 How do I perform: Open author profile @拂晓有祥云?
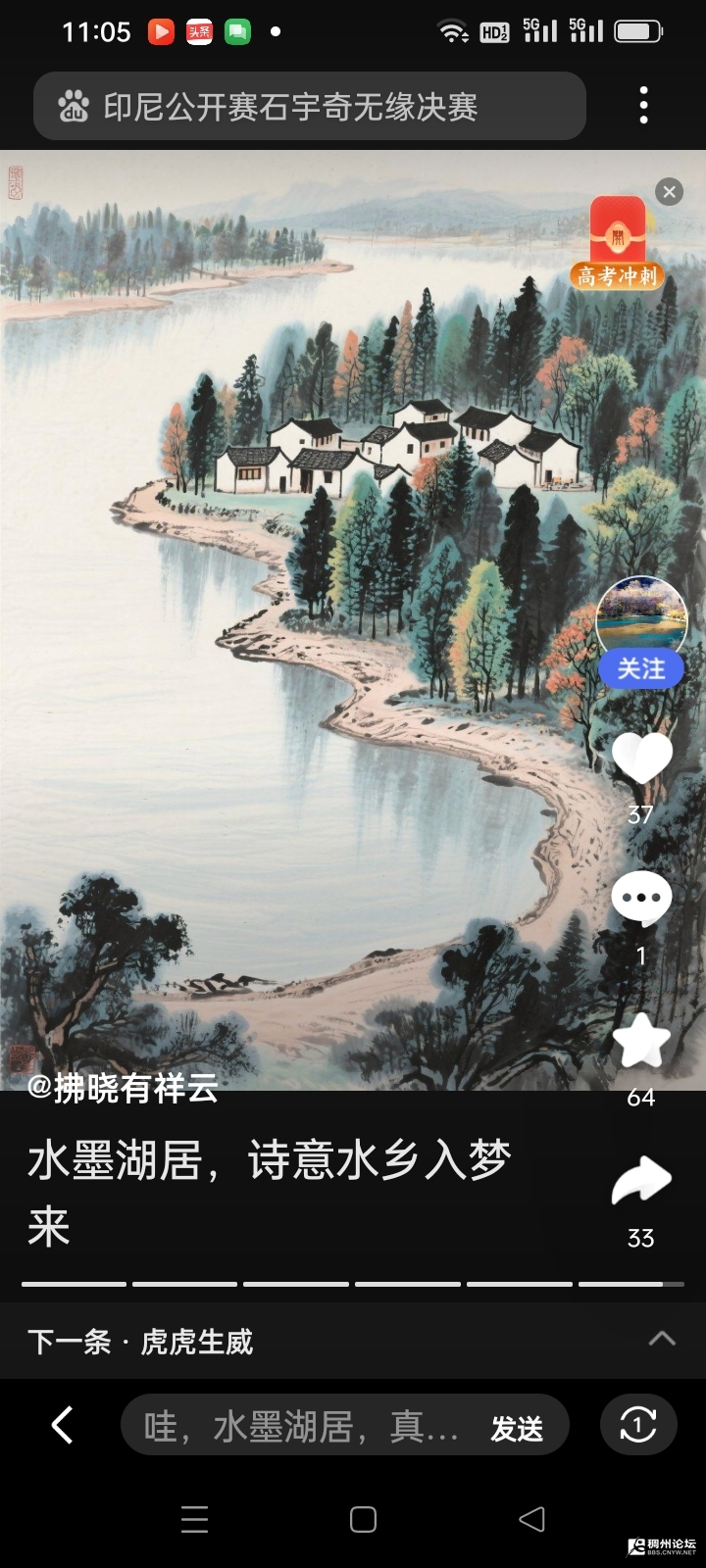point(123,1088)
